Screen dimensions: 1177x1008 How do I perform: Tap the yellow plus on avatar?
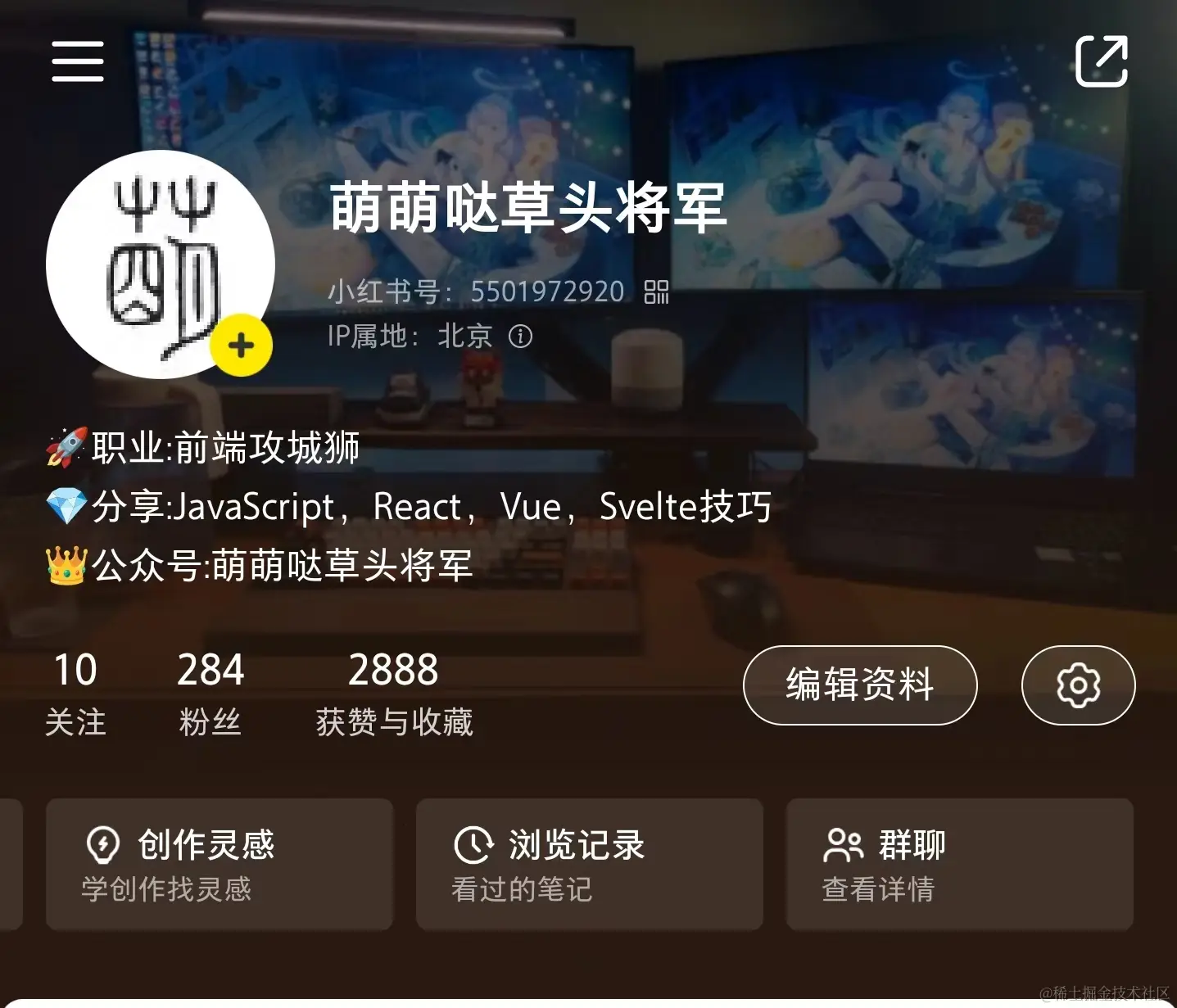(x=241, y=346)
